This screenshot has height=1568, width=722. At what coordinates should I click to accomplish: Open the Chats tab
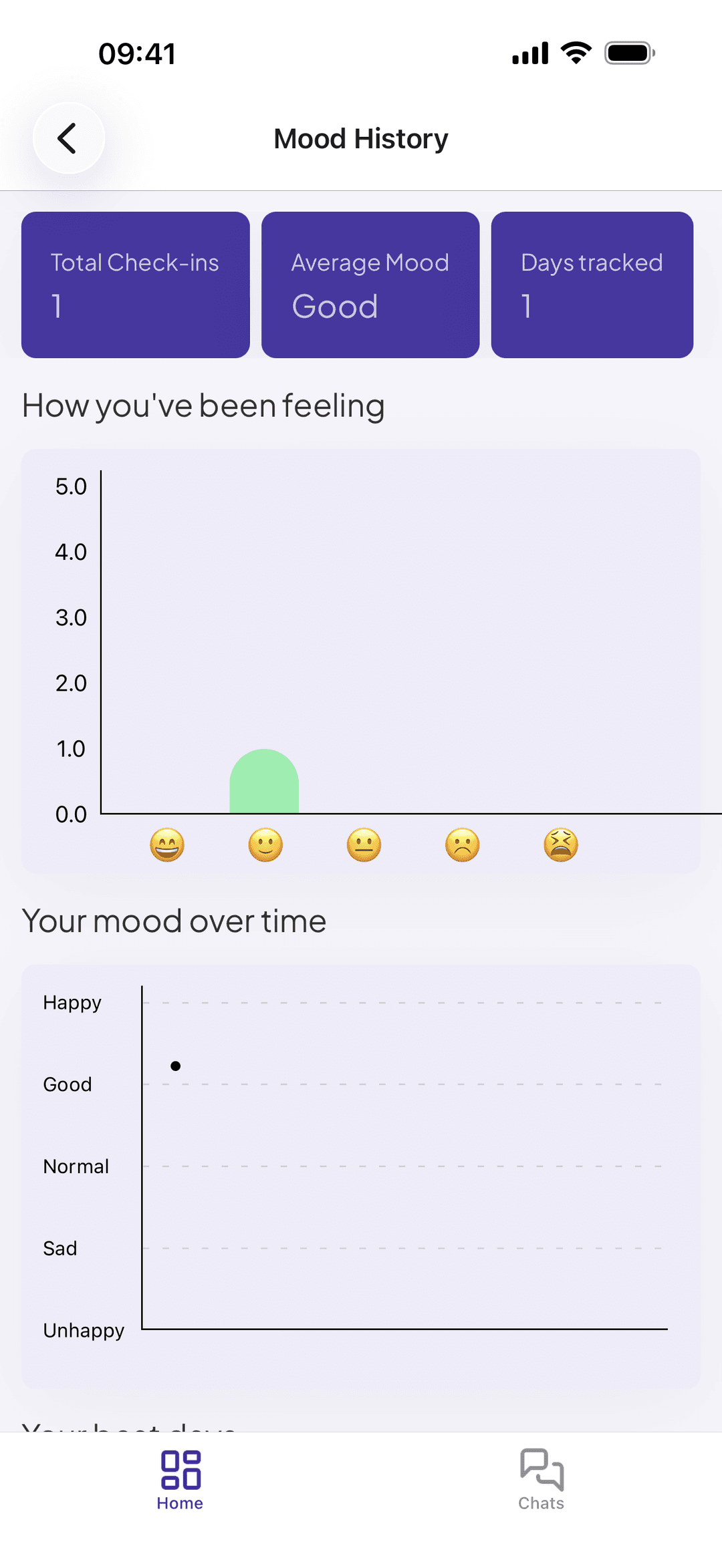(x=541, y=1479)
